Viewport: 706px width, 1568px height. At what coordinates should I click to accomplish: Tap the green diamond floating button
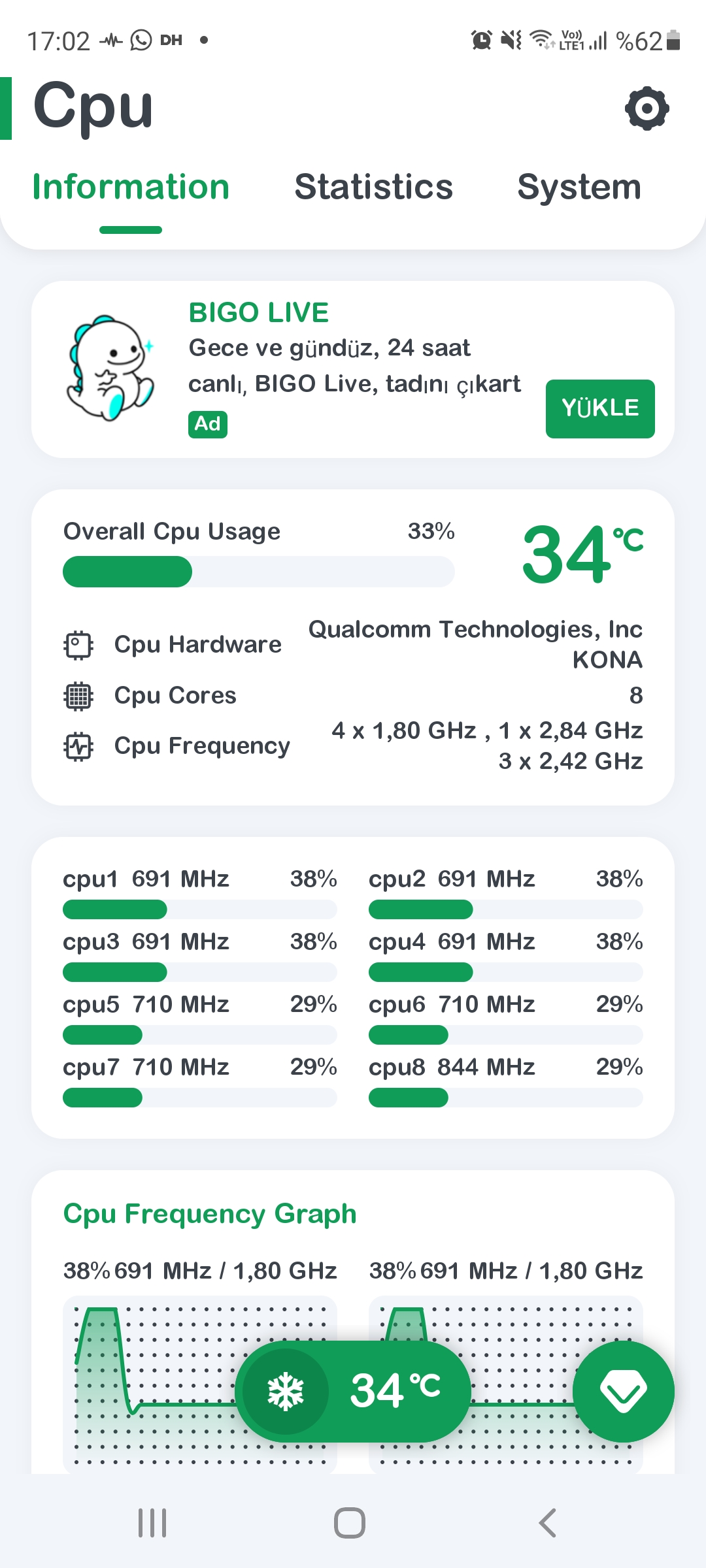click(x=624, y=1392)
